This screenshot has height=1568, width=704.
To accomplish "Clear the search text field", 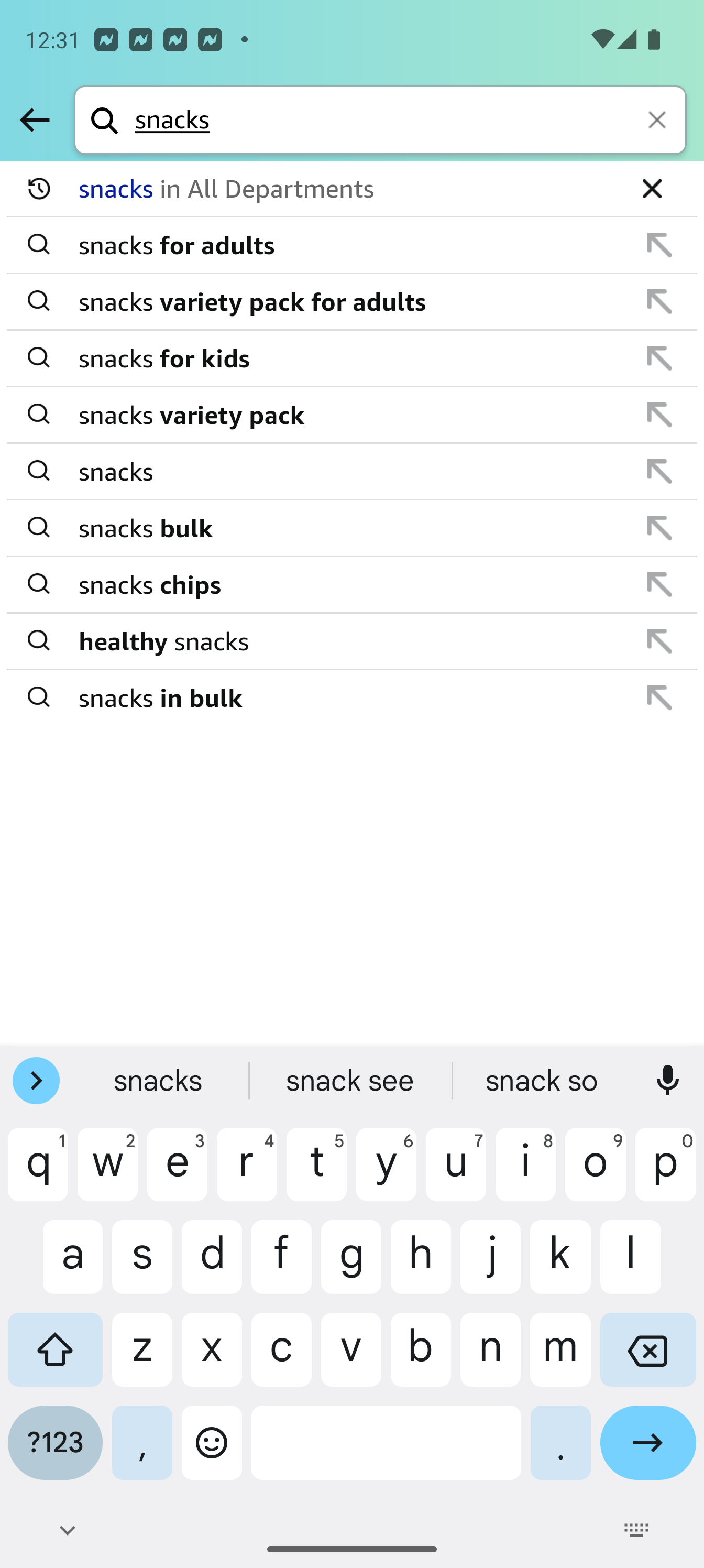I will [x=656, y=120].
